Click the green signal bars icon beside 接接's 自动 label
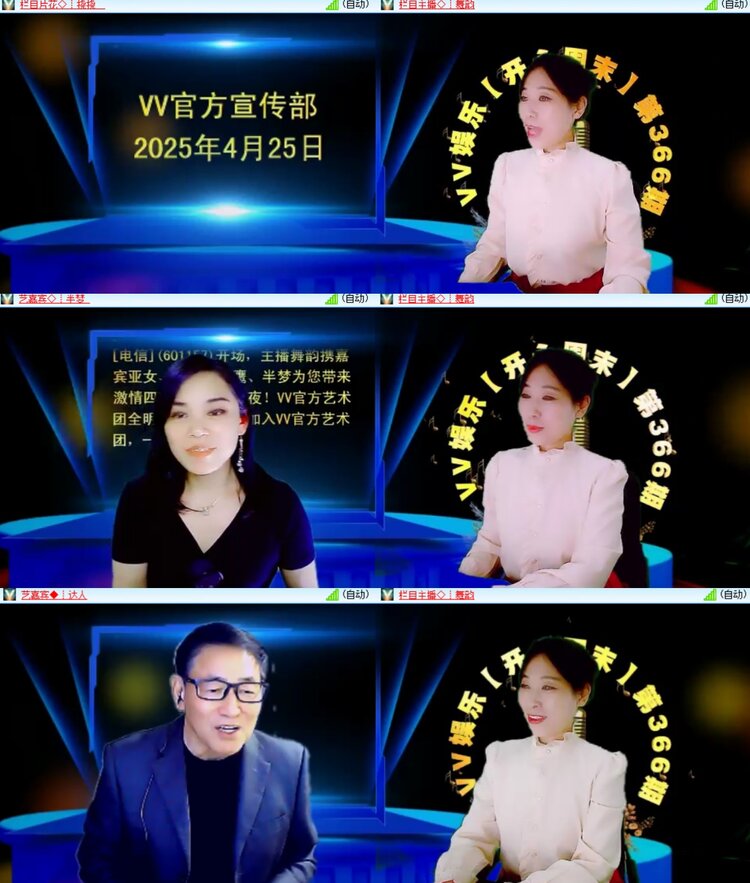The height and width of the screenshot is (883, 750). [330, 7]
